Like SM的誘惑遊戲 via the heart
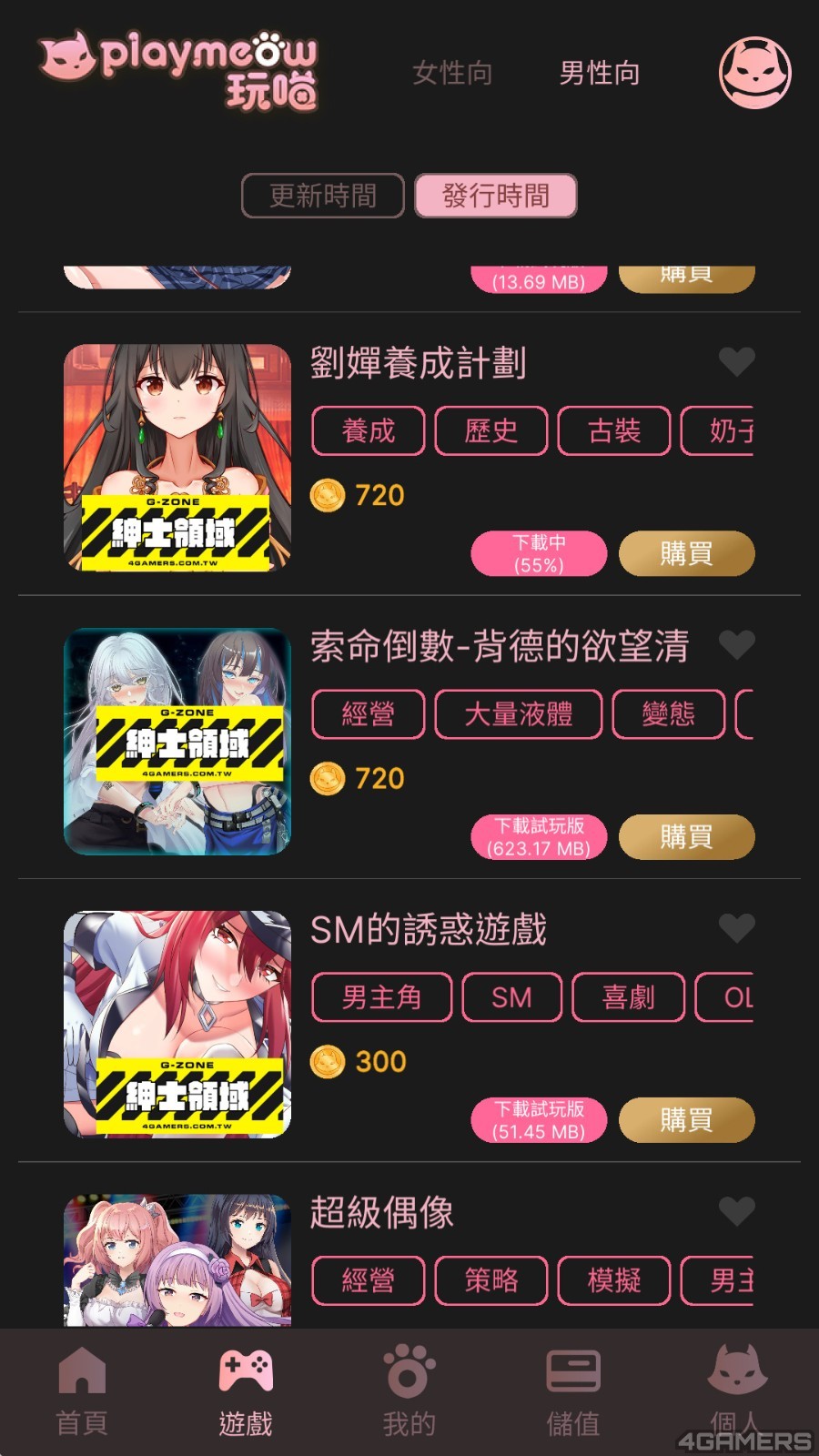 736,928
